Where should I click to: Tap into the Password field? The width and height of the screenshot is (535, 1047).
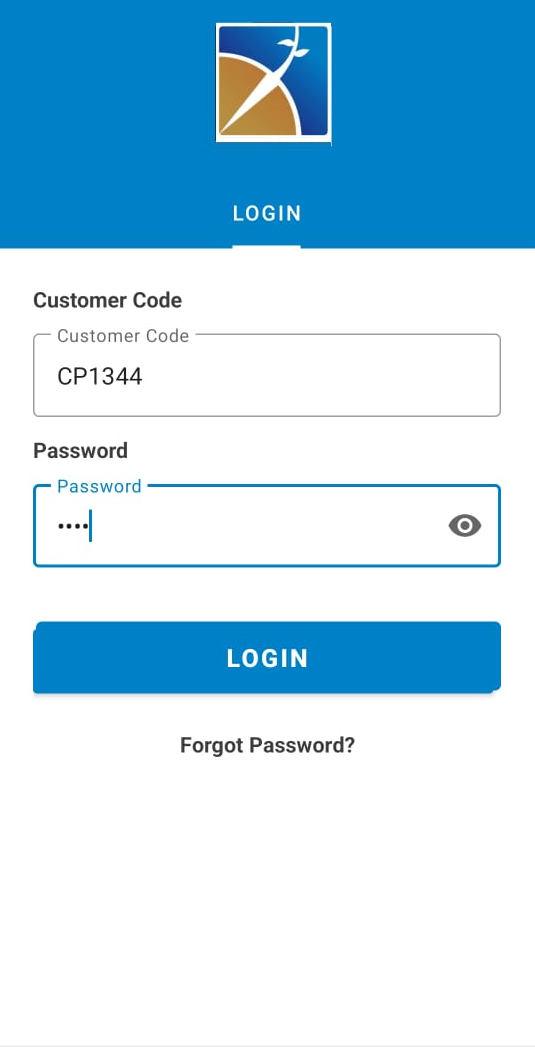[267, 526]
